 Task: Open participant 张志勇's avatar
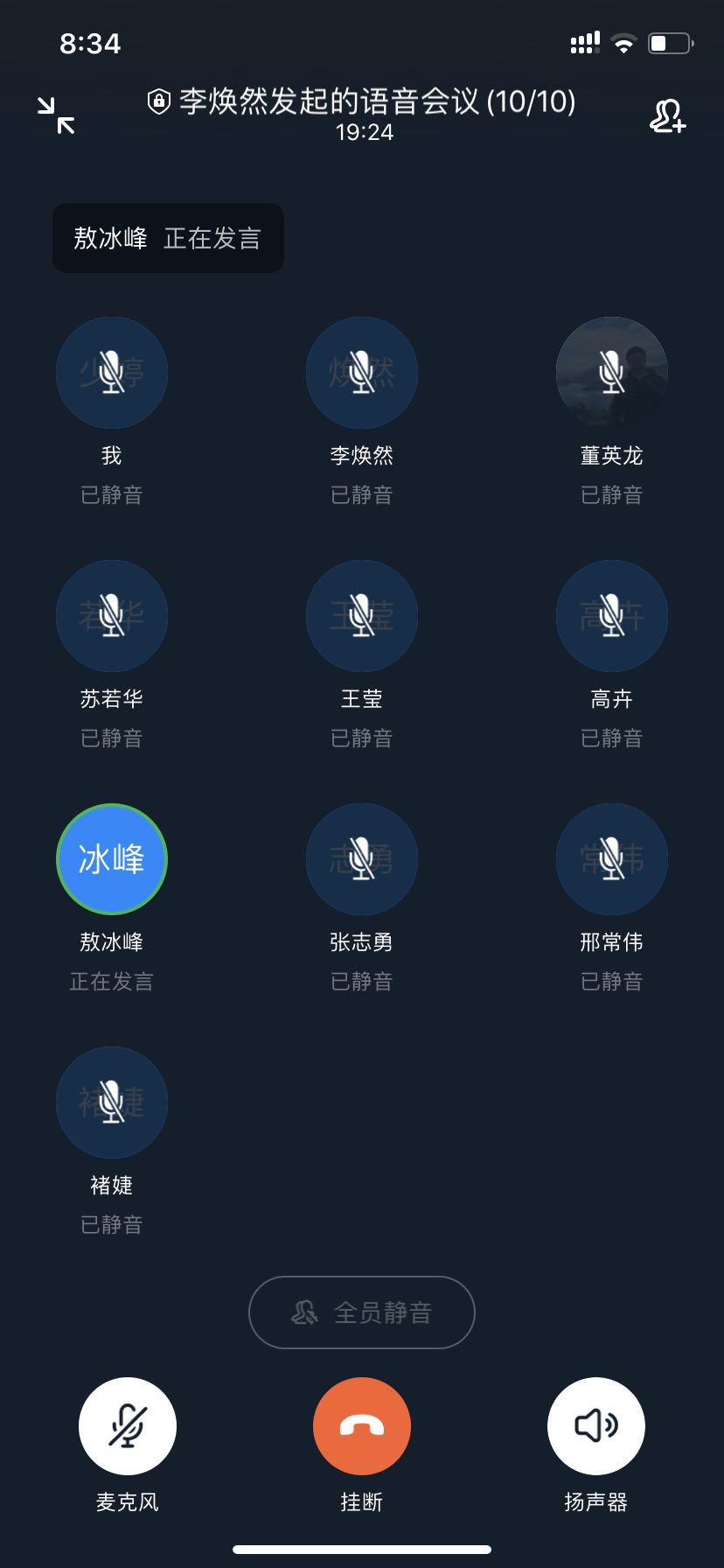(x=362, y=859)
